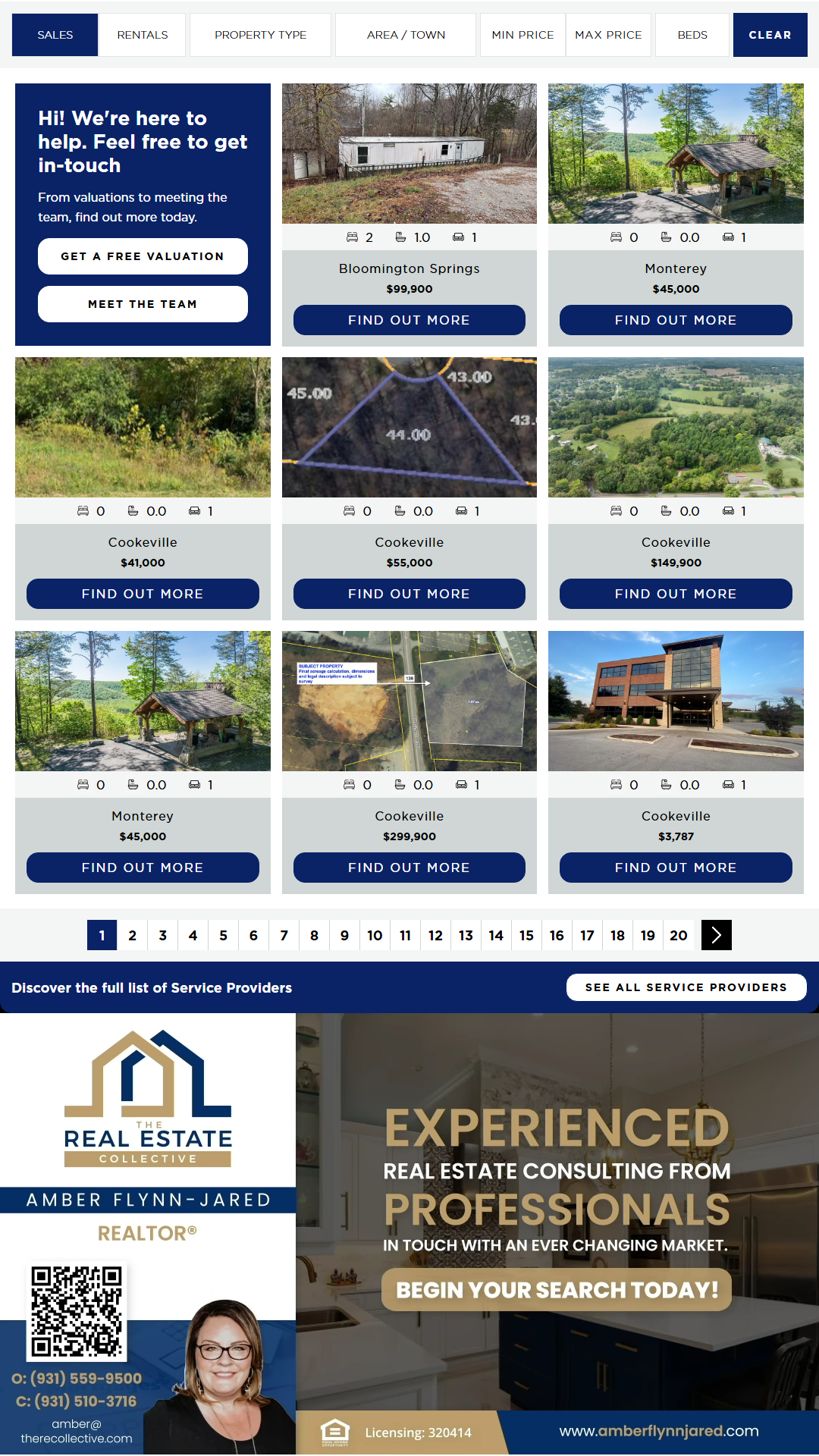819x1456 pixels.
Task: View the Cookeville $55,000 plot map image
Action: tap(409, 427)
